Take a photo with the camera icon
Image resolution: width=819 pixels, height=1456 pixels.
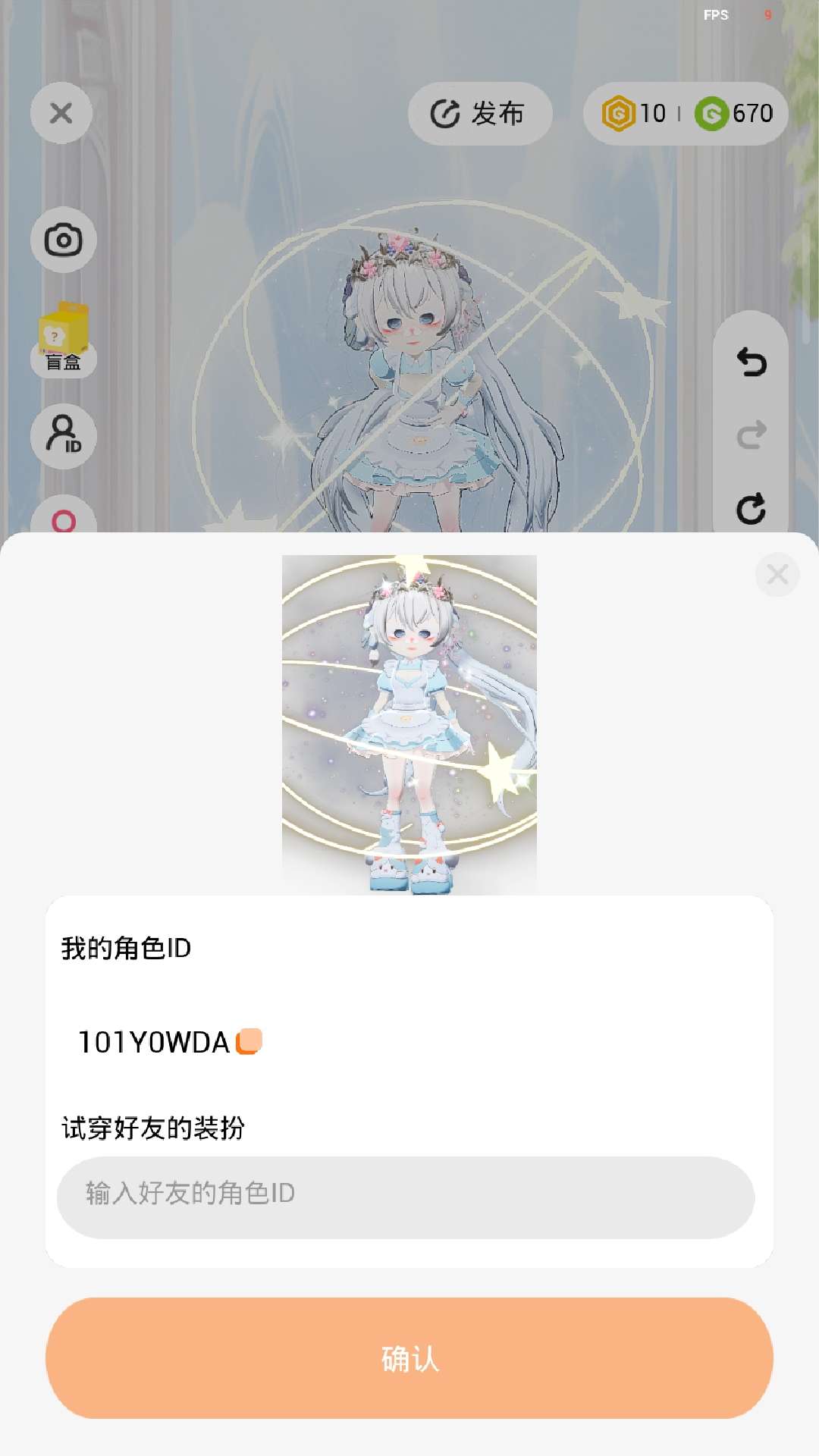63,240
